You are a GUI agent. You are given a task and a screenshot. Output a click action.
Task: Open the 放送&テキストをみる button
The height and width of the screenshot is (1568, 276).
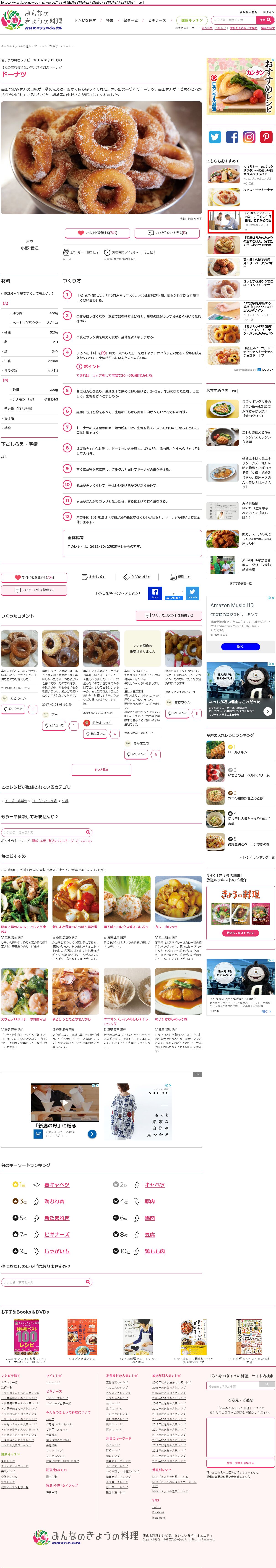click(240, 932)
